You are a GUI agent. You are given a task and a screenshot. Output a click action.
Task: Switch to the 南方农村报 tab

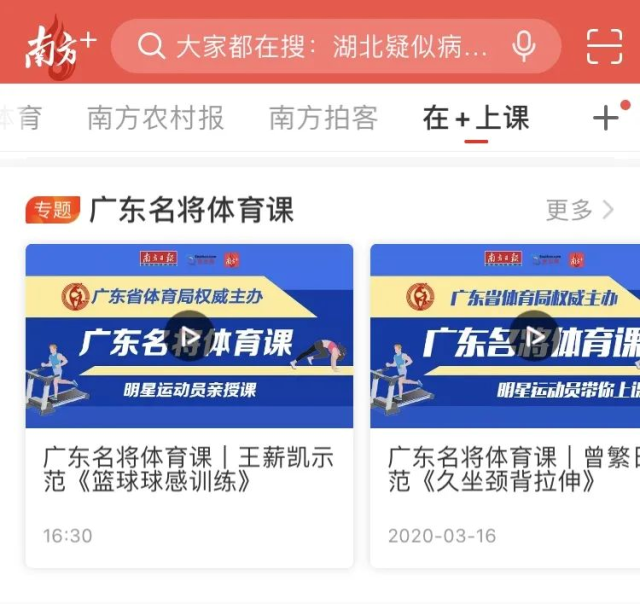[155, 118]
